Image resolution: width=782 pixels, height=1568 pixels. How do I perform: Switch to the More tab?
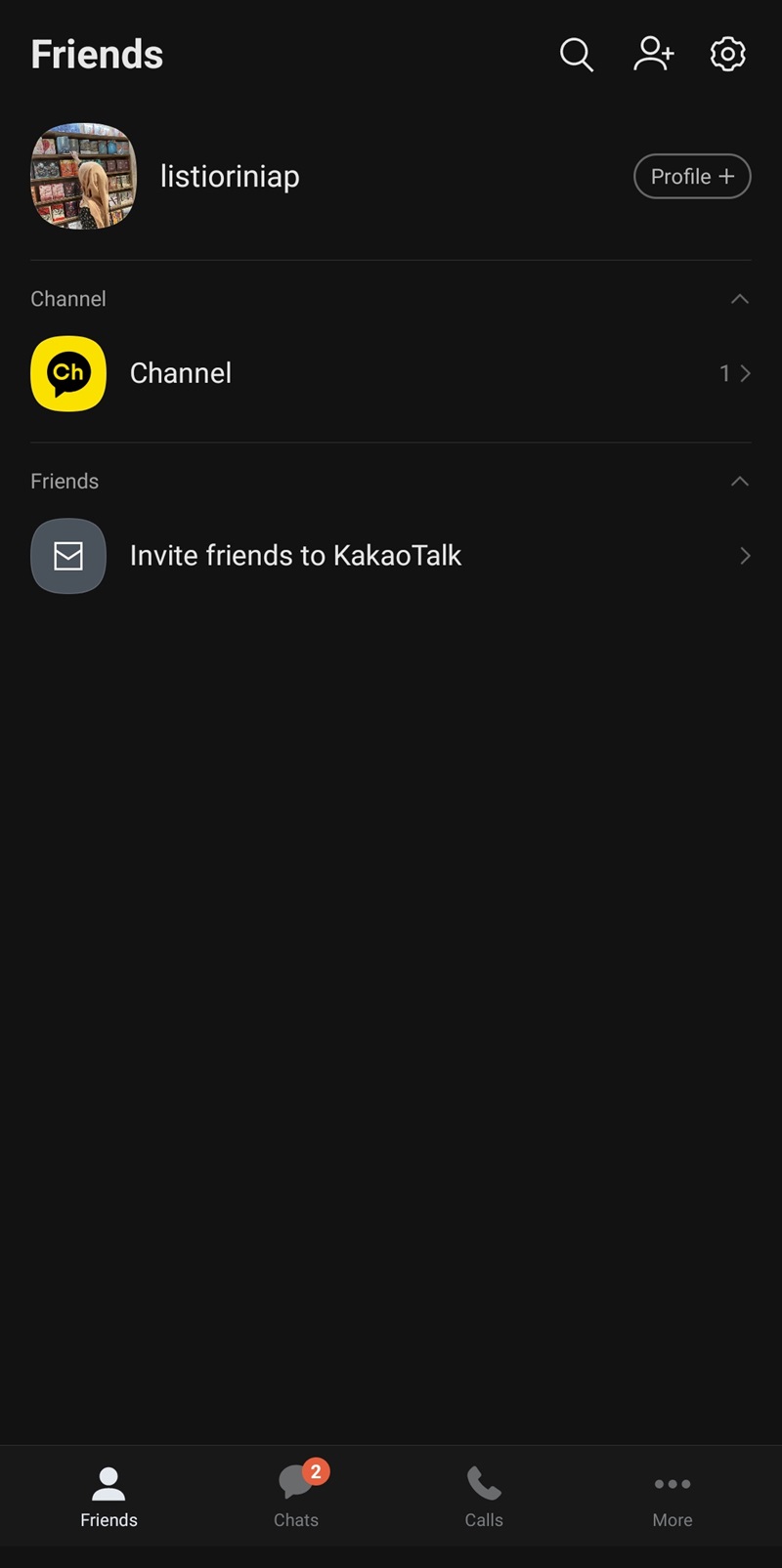(673, 1495)
